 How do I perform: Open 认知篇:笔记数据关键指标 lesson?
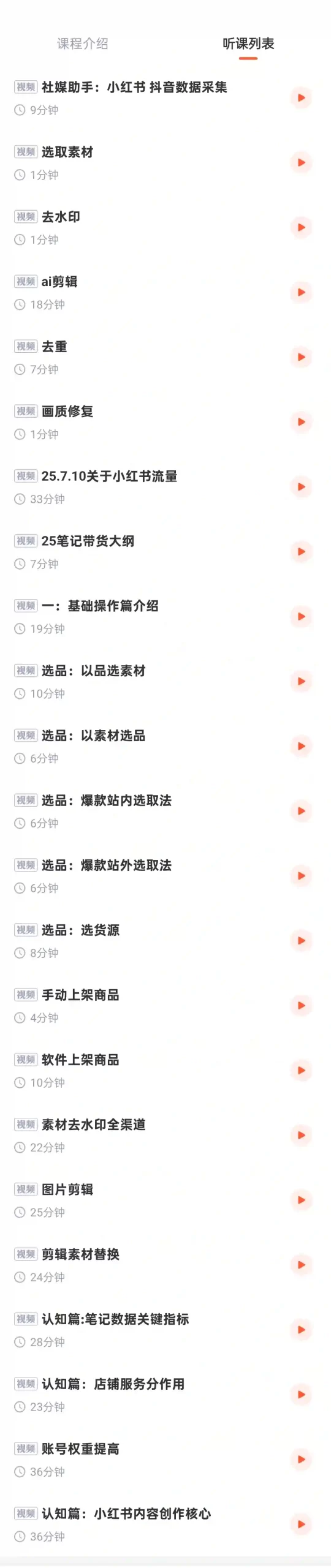(x=165, y=1330)
